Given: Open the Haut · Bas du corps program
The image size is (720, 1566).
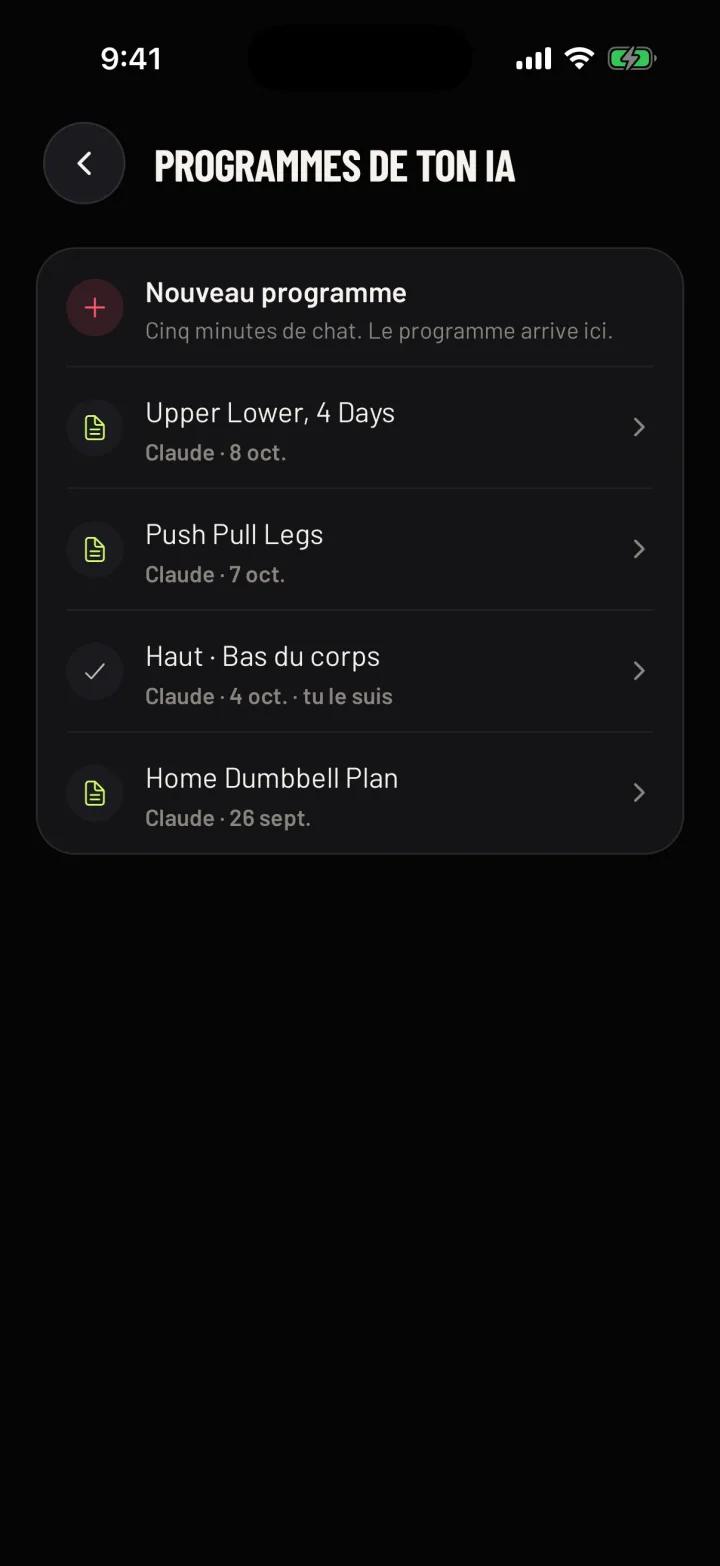Looking at the screenshot, I should tap(360, 672).
